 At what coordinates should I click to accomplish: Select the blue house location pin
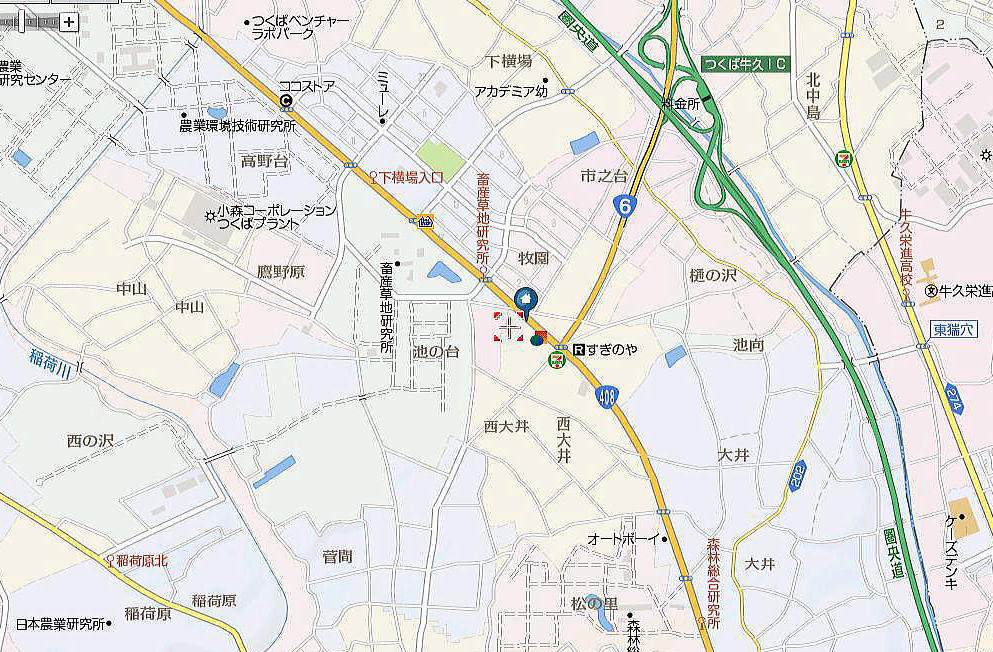pyautogui.click(x=524, y=298)
